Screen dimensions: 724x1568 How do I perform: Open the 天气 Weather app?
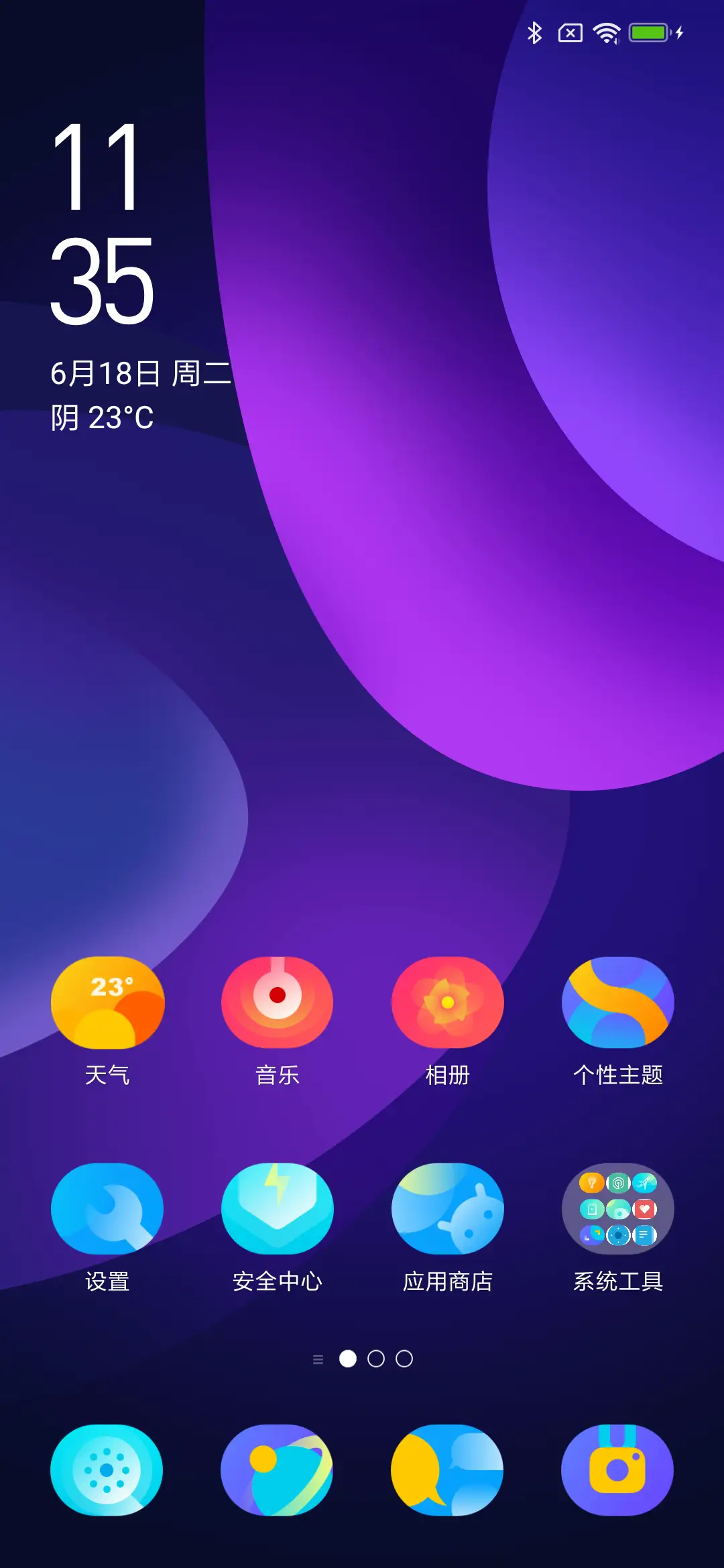point(109,1002)
